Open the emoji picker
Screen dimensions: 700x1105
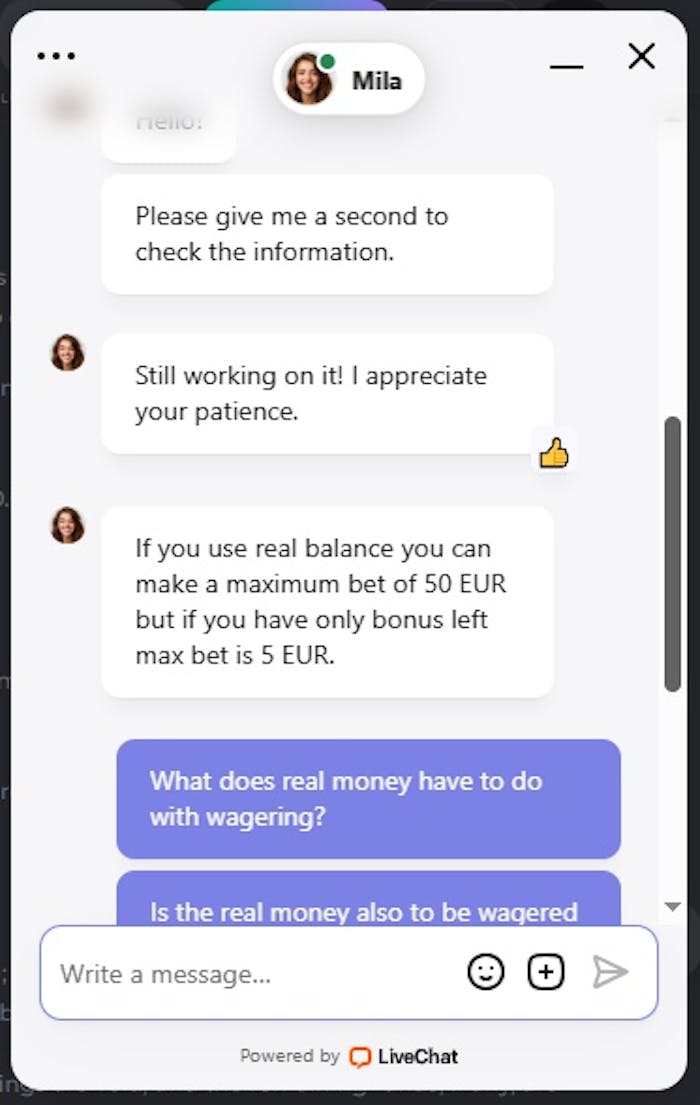(x=486, y=972)
